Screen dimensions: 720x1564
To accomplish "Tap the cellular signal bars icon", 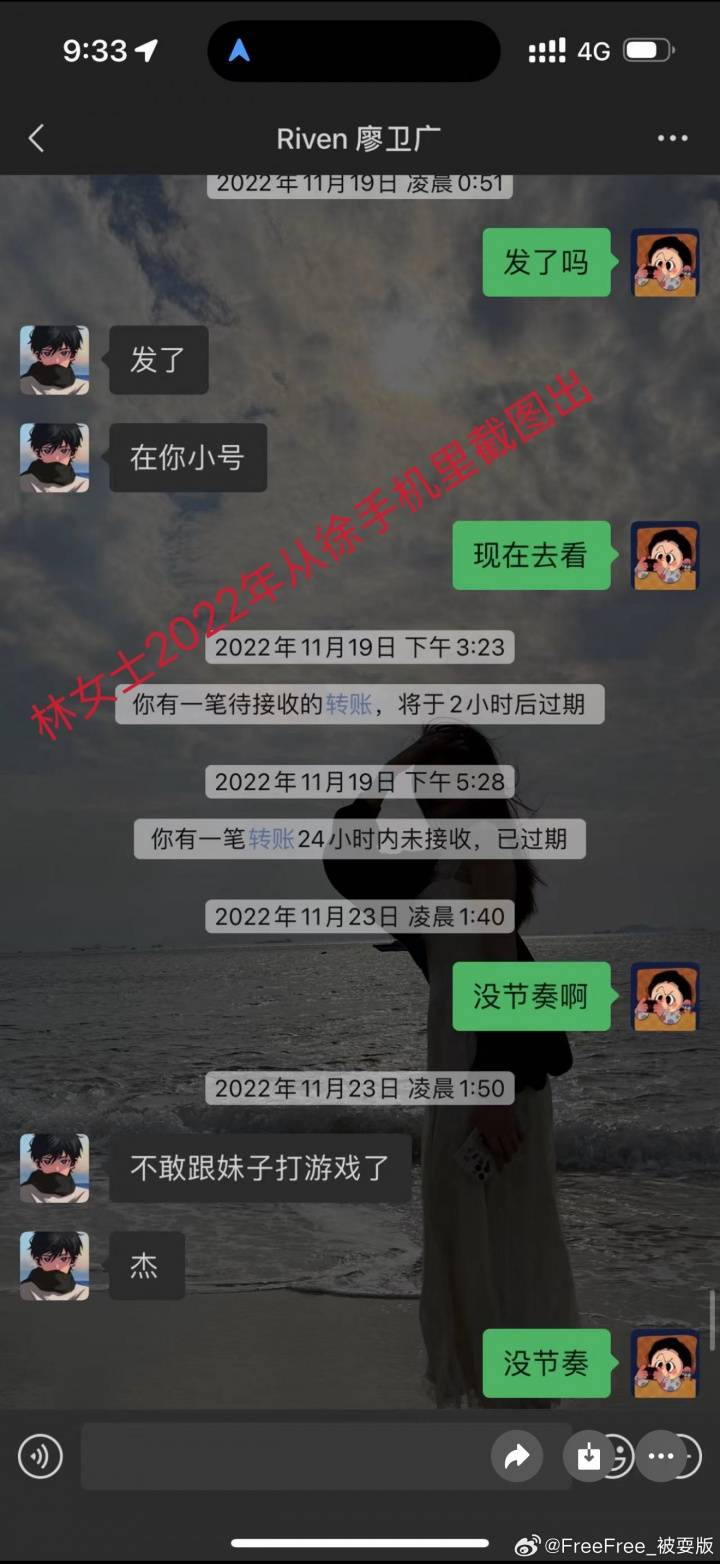I will pyautogui.click(x=547, y=50).
